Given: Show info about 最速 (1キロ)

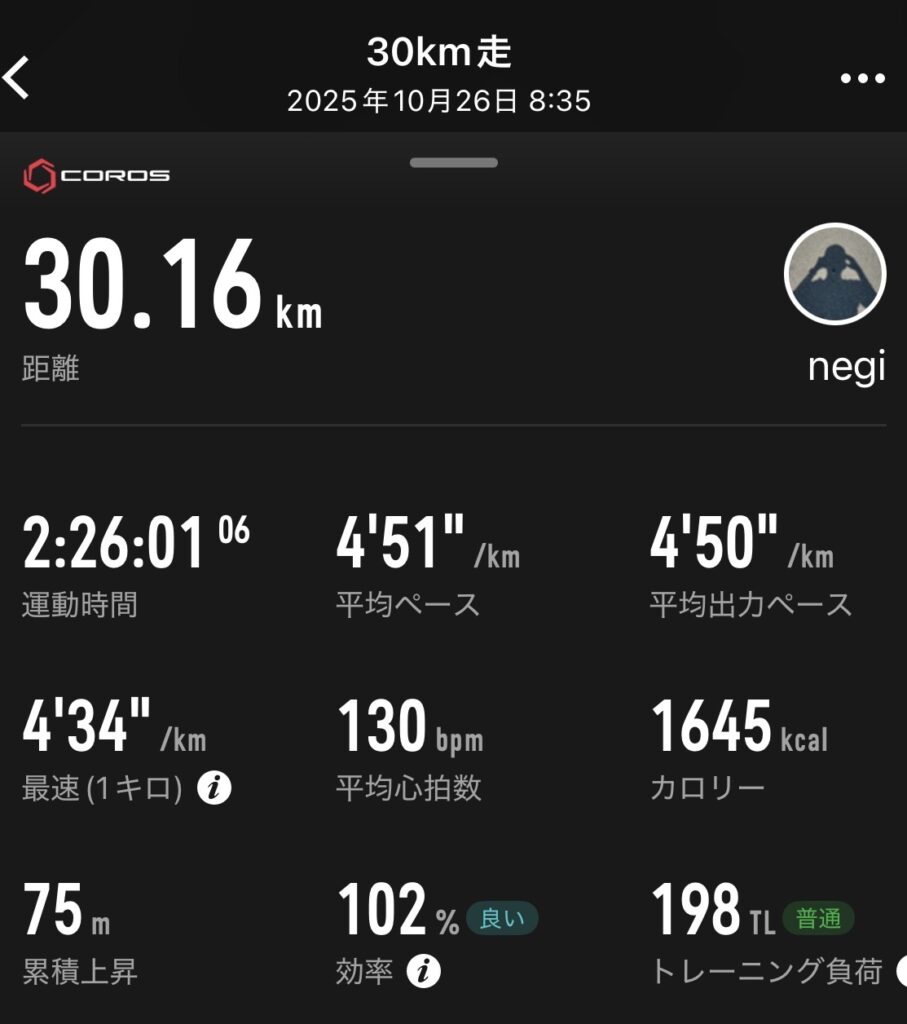Looking at the screenshot, I should coord(214,789).
